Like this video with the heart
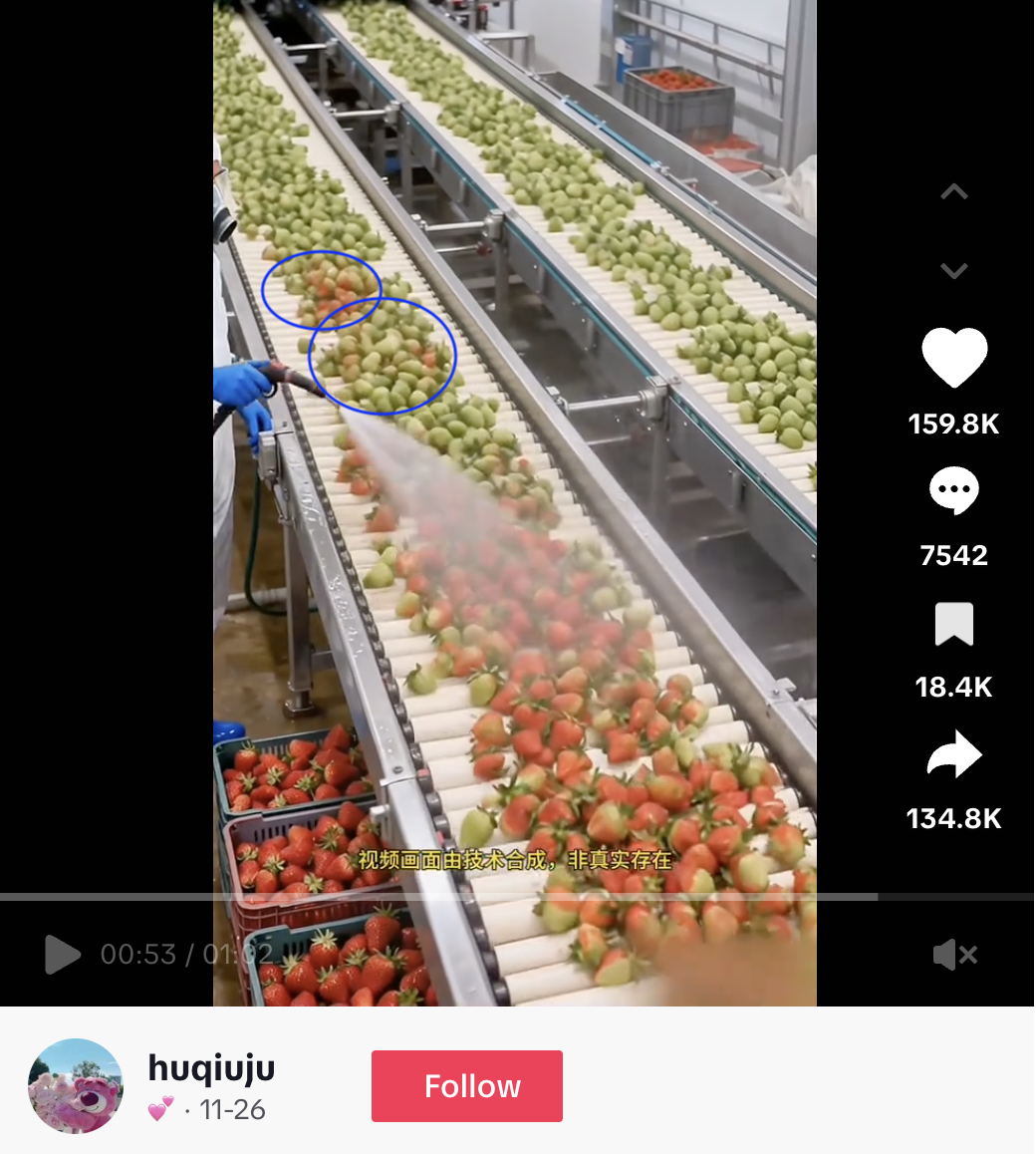Viewport: 1036px width, 1154px height. click(953, 357)
